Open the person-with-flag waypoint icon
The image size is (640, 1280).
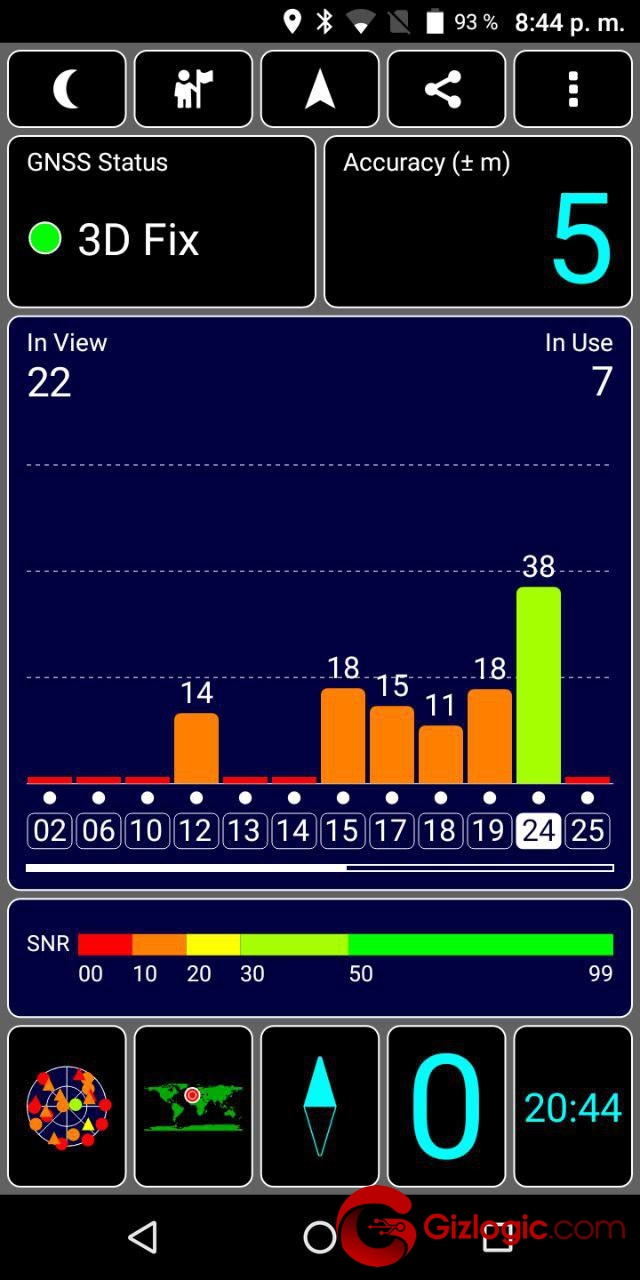(x=193, y=89)
